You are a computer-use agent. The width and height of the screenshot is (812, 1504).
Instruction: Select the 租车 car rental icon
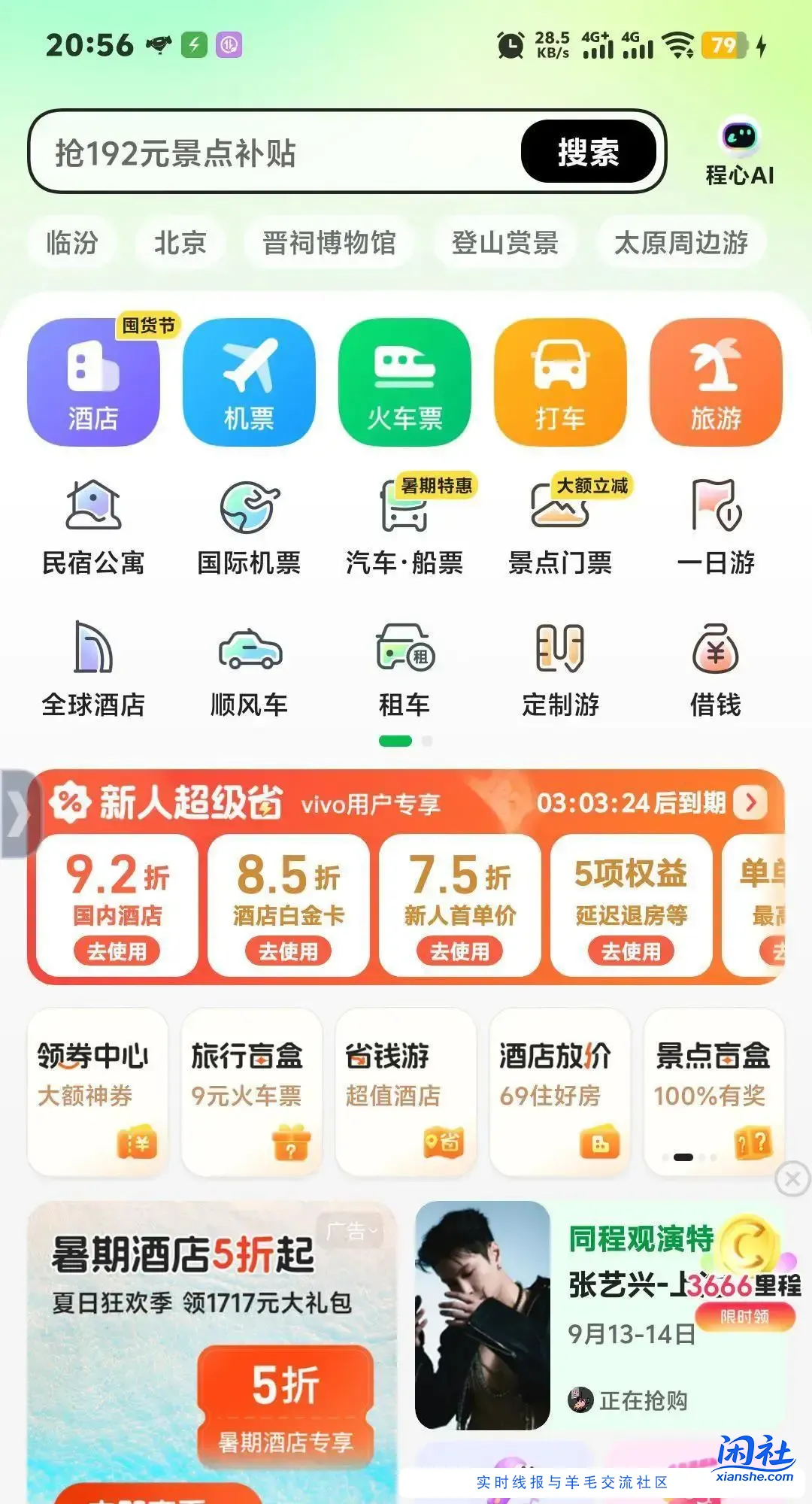(x=404, y=668)
